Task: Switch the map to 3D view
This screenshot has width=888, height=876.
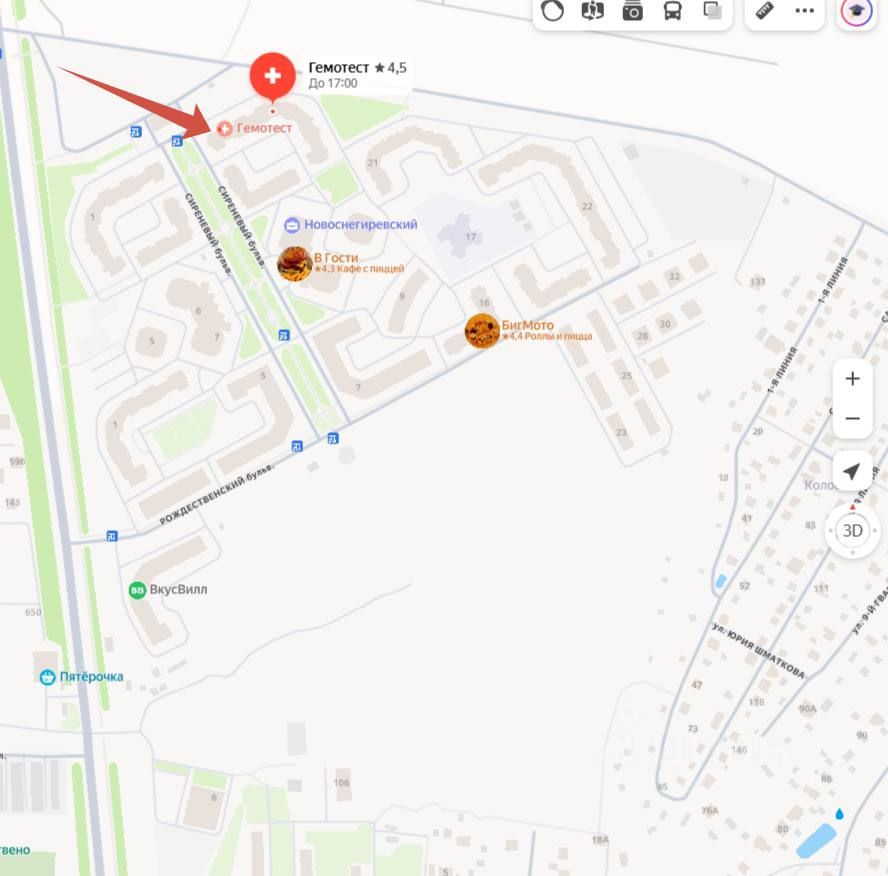Action: (x=852, y=531)
